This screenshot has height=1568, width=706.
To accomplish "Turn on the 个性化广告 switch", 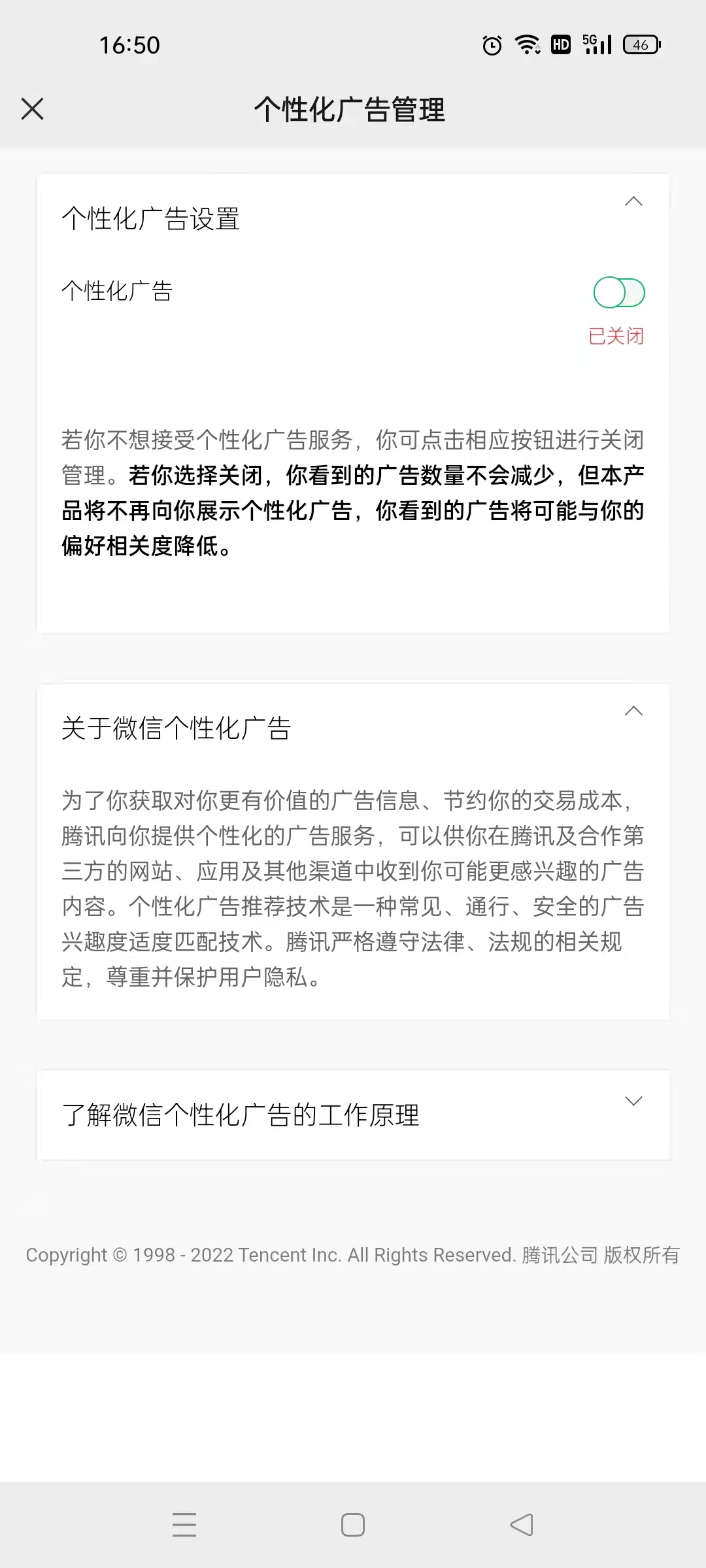I will click(618, 292).
